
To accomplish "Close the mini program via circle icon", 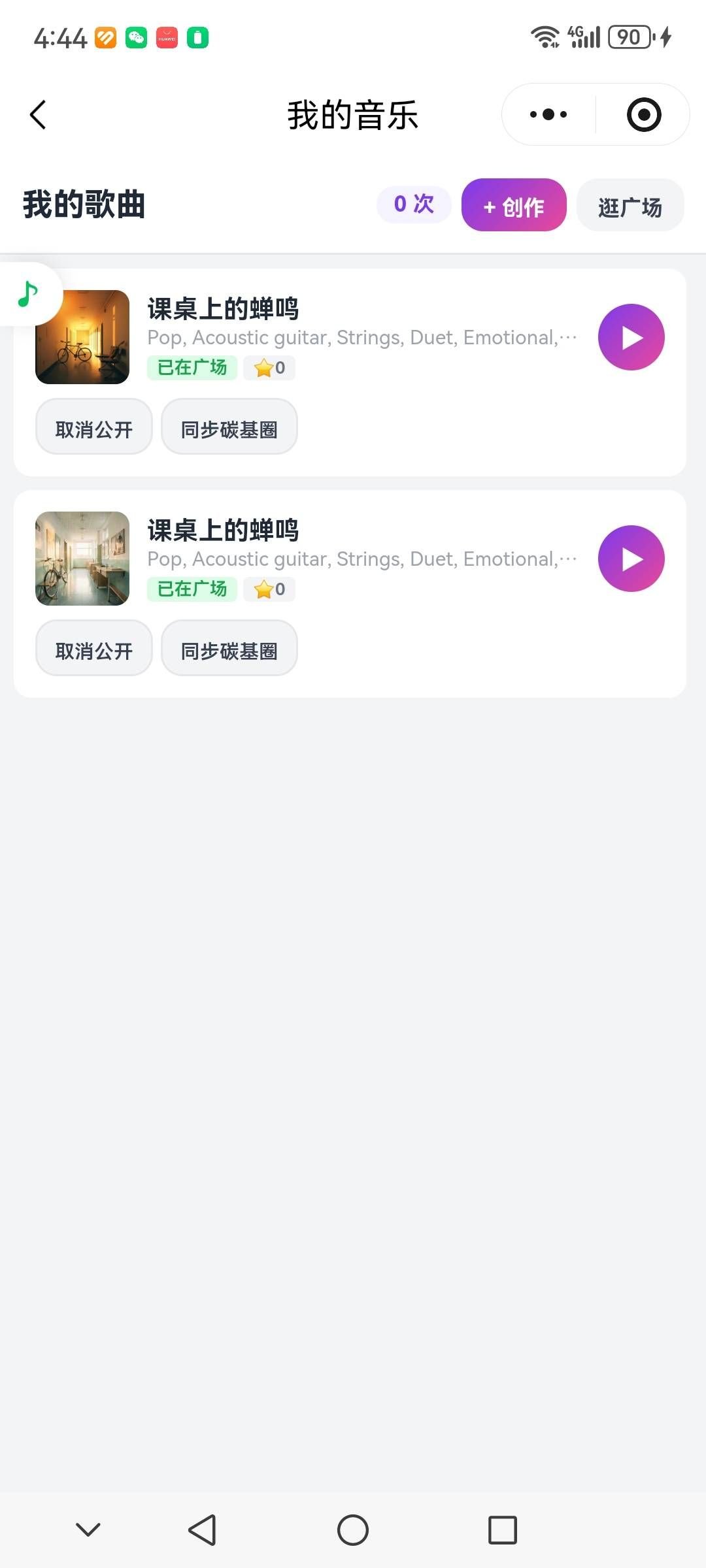I will pyautogui.click(x=644, y=115).
